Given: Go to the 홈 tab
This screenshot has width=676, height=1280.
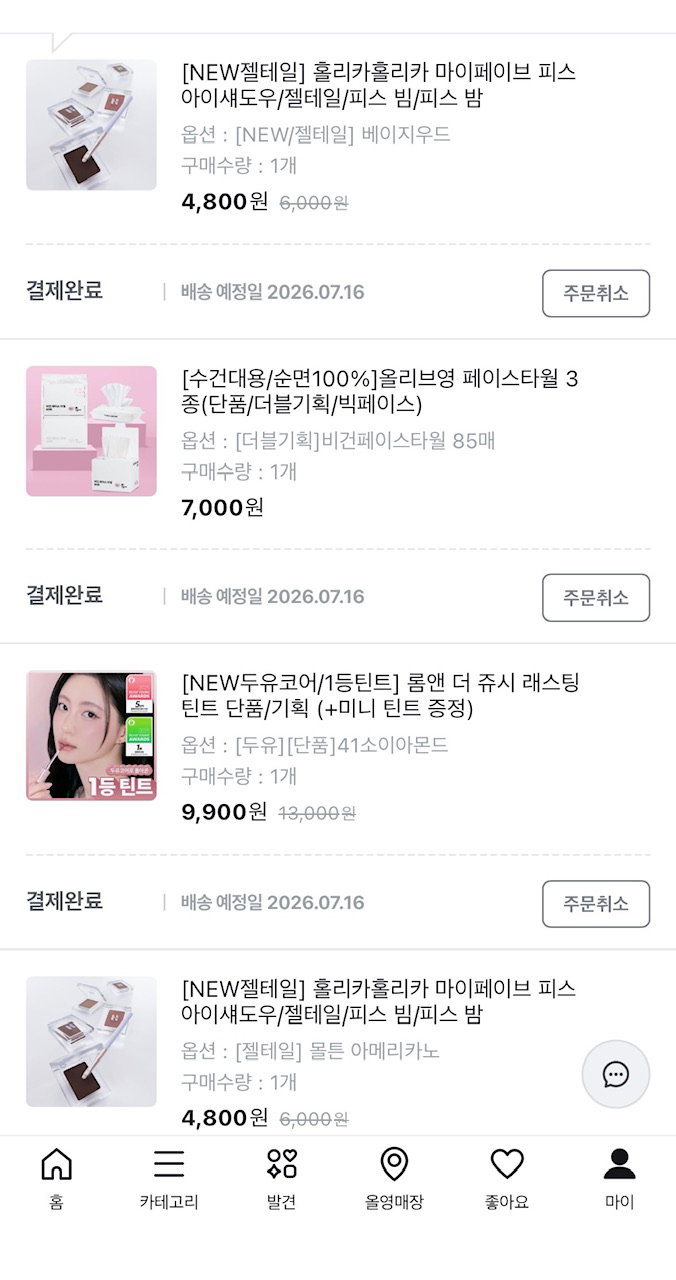Looking at the screenshot, I should coord(56,1179).
